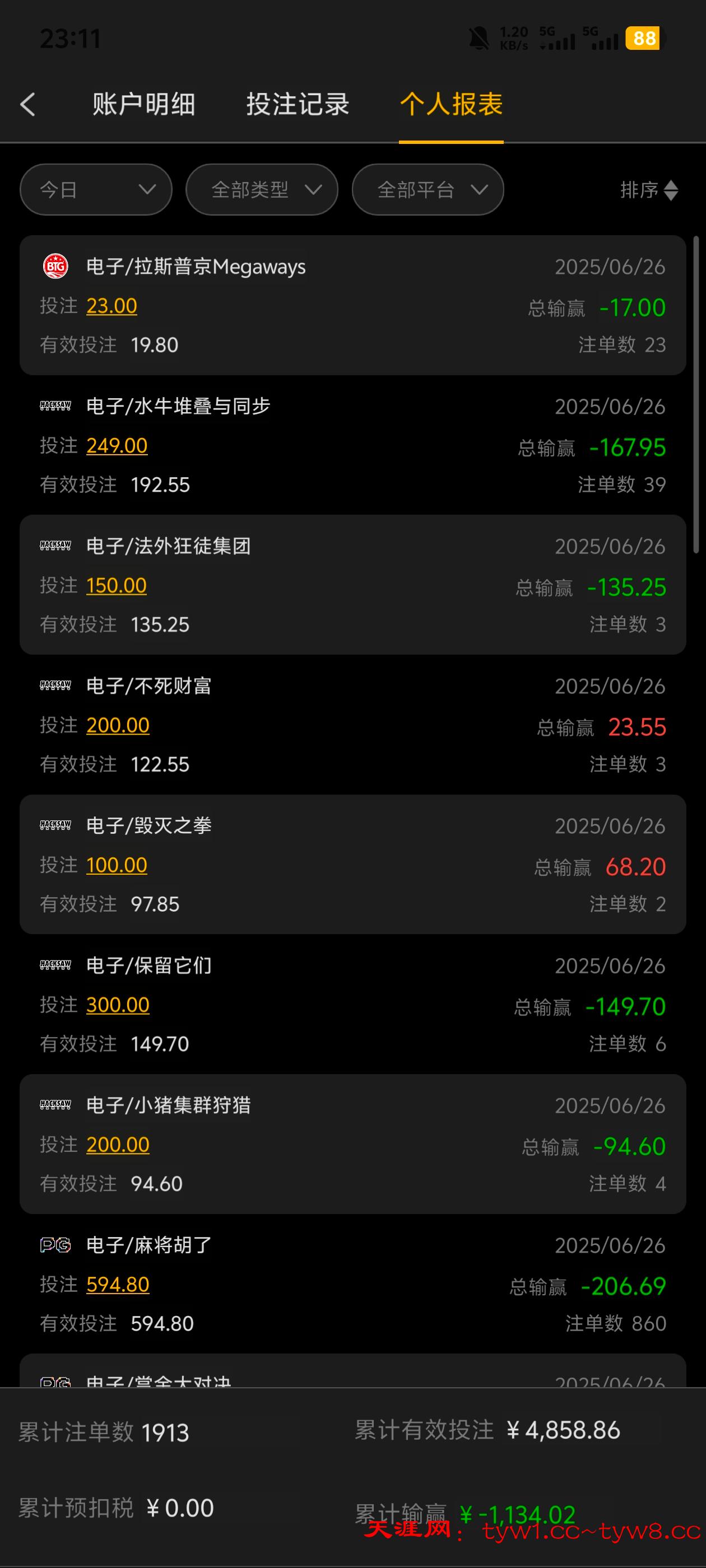This screenshot has height=1568, width=706.
Task: Tap the Hacksaw icon beside 不死财富
Action: [54, 685]
